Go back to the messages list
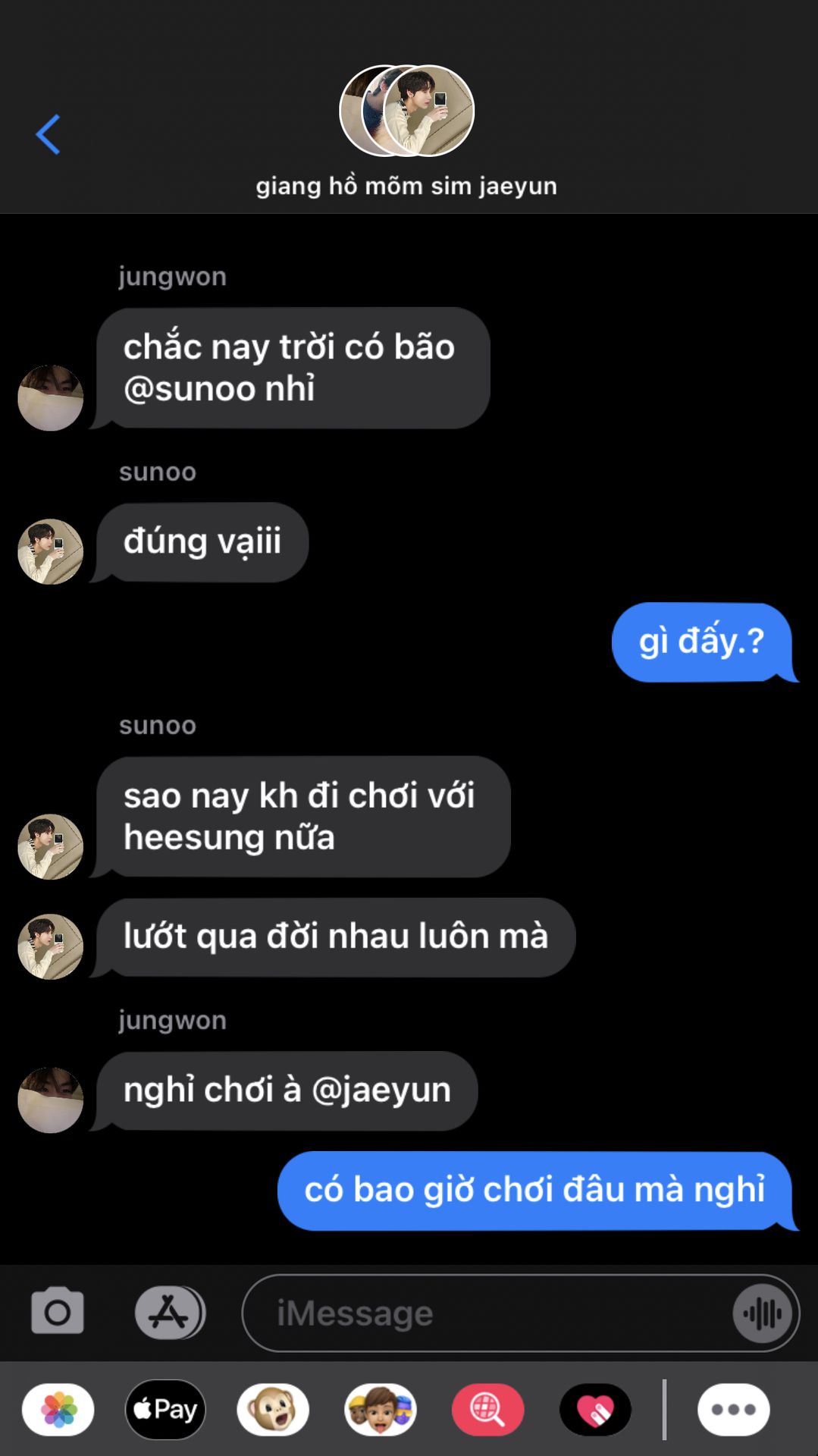Viewport: 818px width, 1456px height. click(x=48, y=135)
